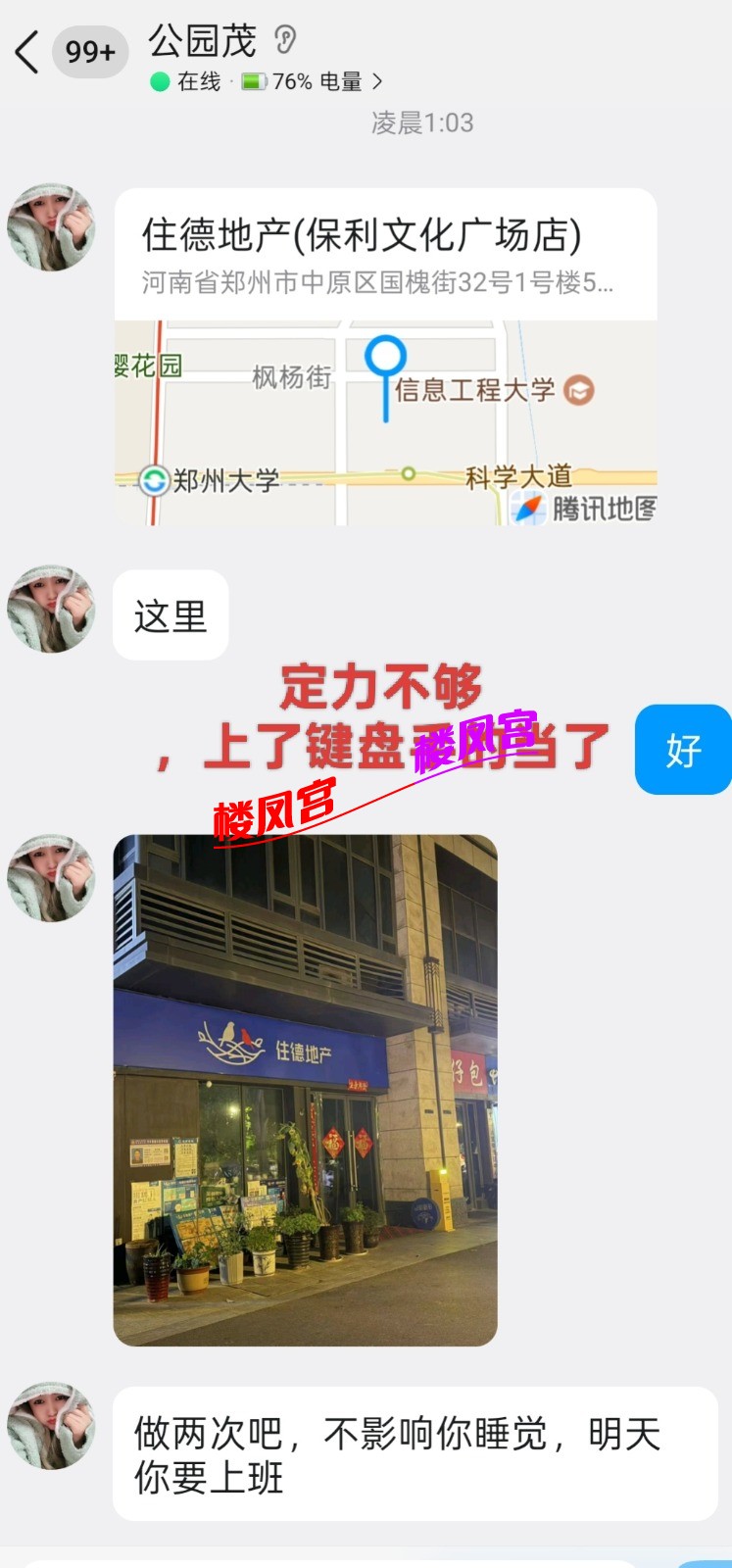Open the online status and battery details
Screen dimensions: 732x1568
(266, 82)
